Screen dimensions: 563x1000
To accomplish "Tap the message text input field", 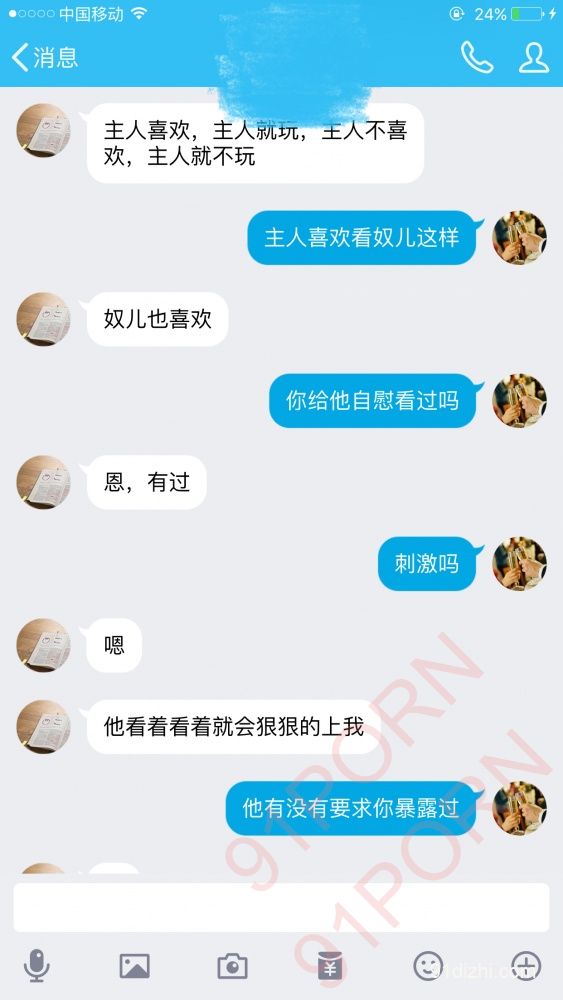I will pos(281,907).
